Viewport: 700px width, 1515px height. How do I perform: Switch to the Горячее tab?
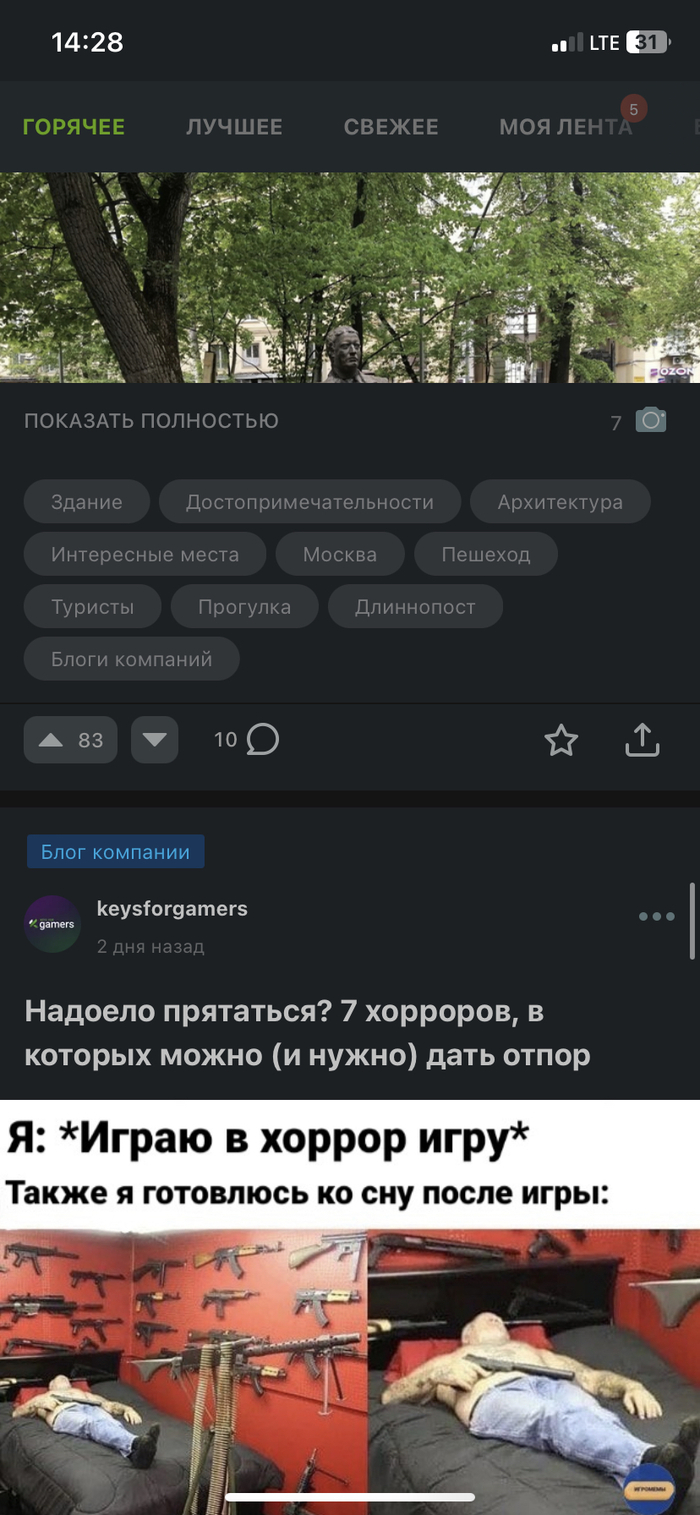coord(73,127)
